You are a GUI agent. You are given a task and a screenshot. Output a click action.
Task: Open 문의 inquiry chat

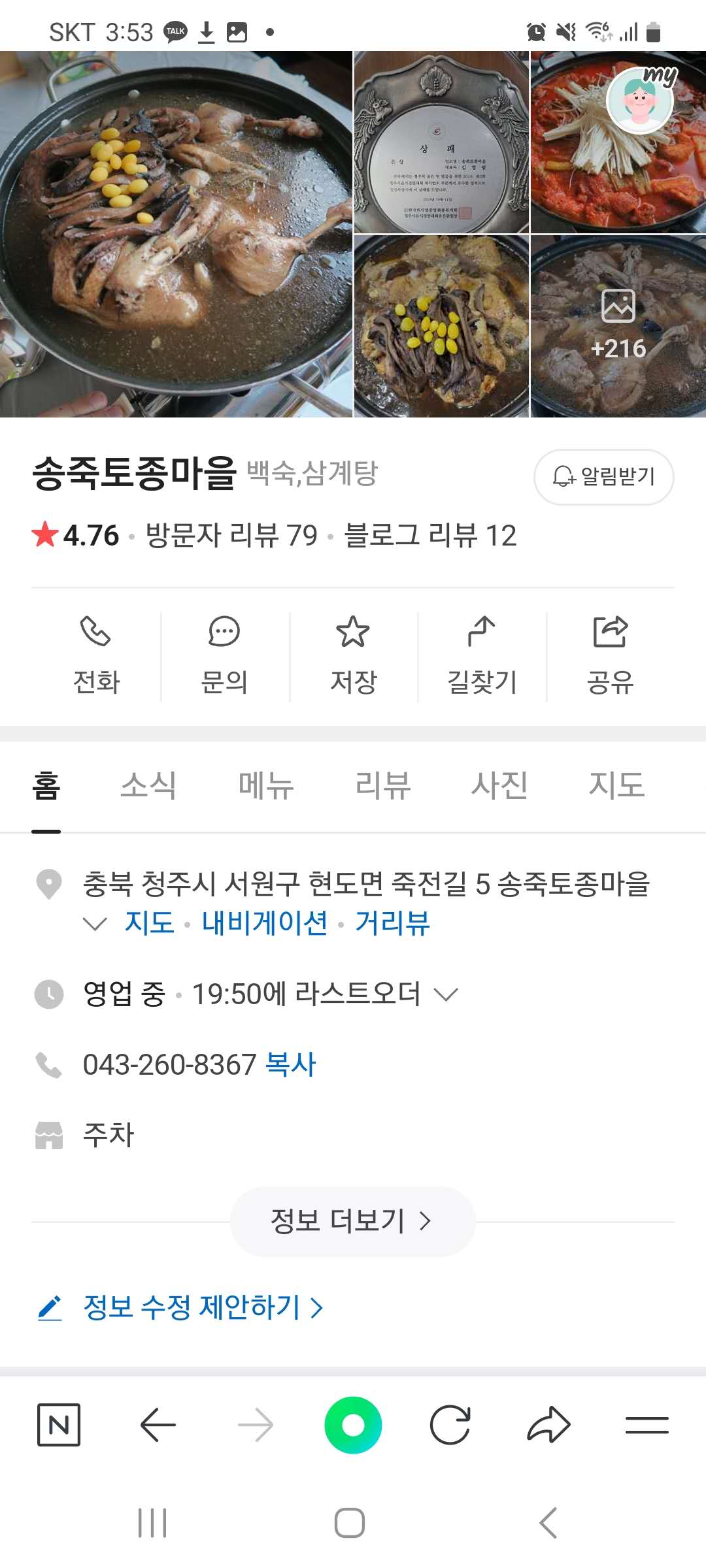pyautogui.click(x=224, y=655)
